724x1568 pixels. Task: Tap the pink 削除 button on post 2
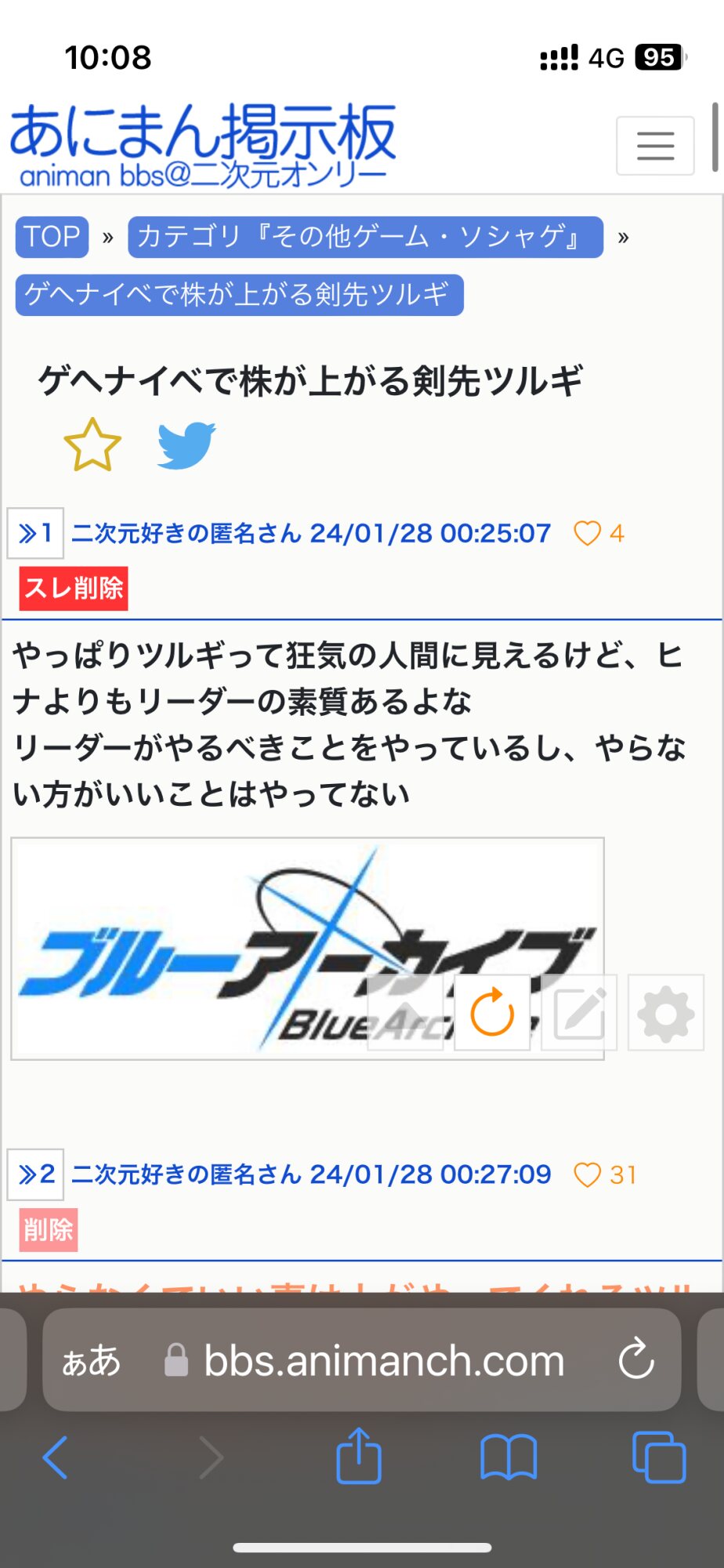(49, 1229)
